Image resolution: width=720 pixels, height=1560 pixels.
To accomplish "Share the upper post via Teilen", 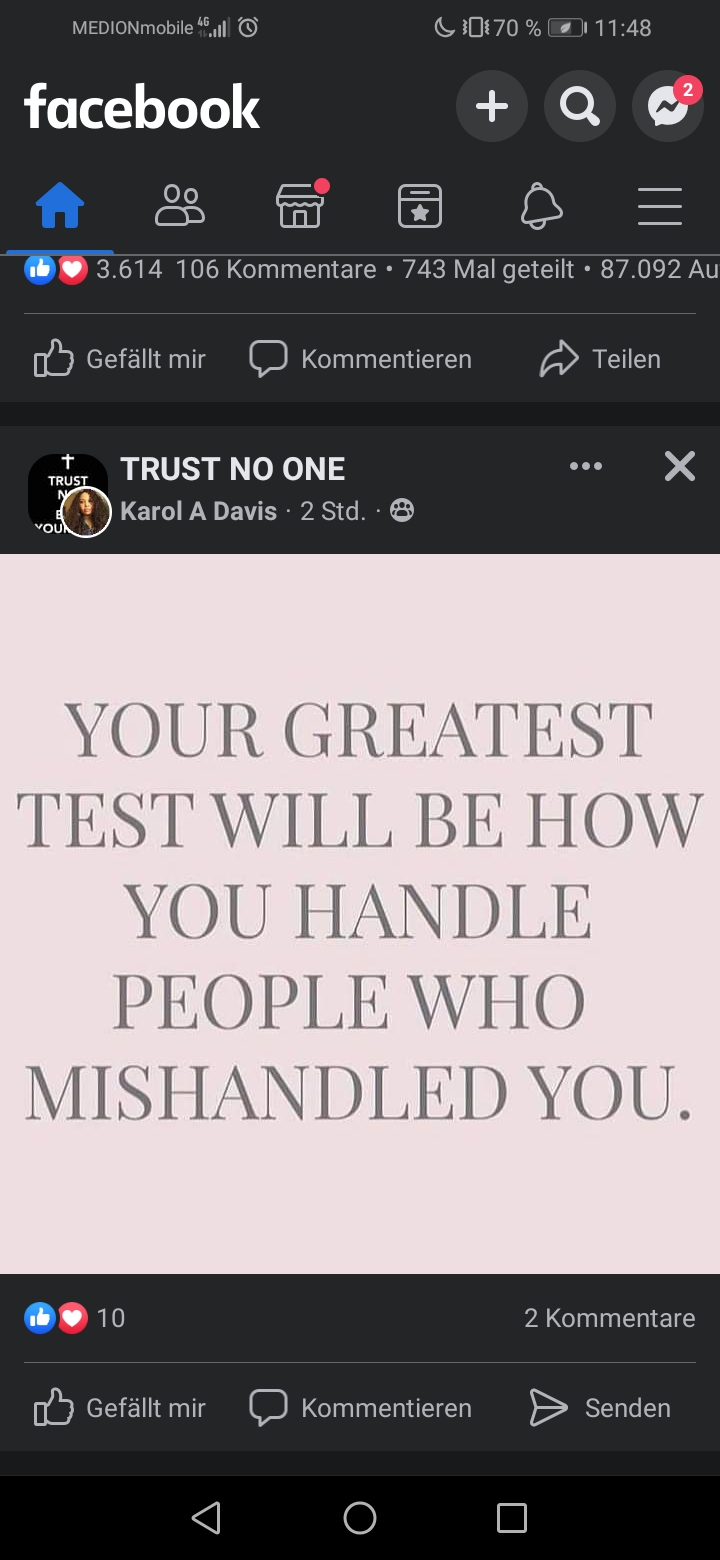I will (x=600, y=359).
